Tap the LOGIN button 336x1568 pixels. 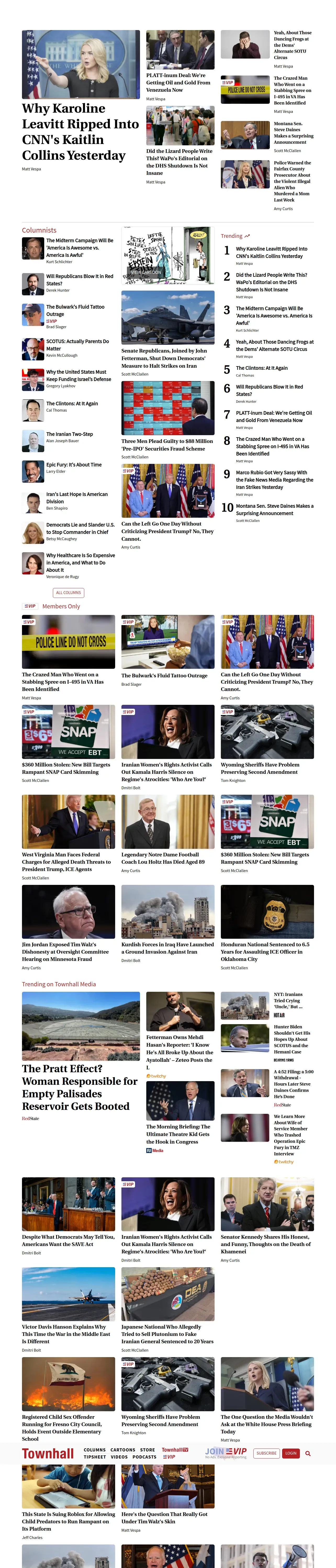tap(291, 1454)
